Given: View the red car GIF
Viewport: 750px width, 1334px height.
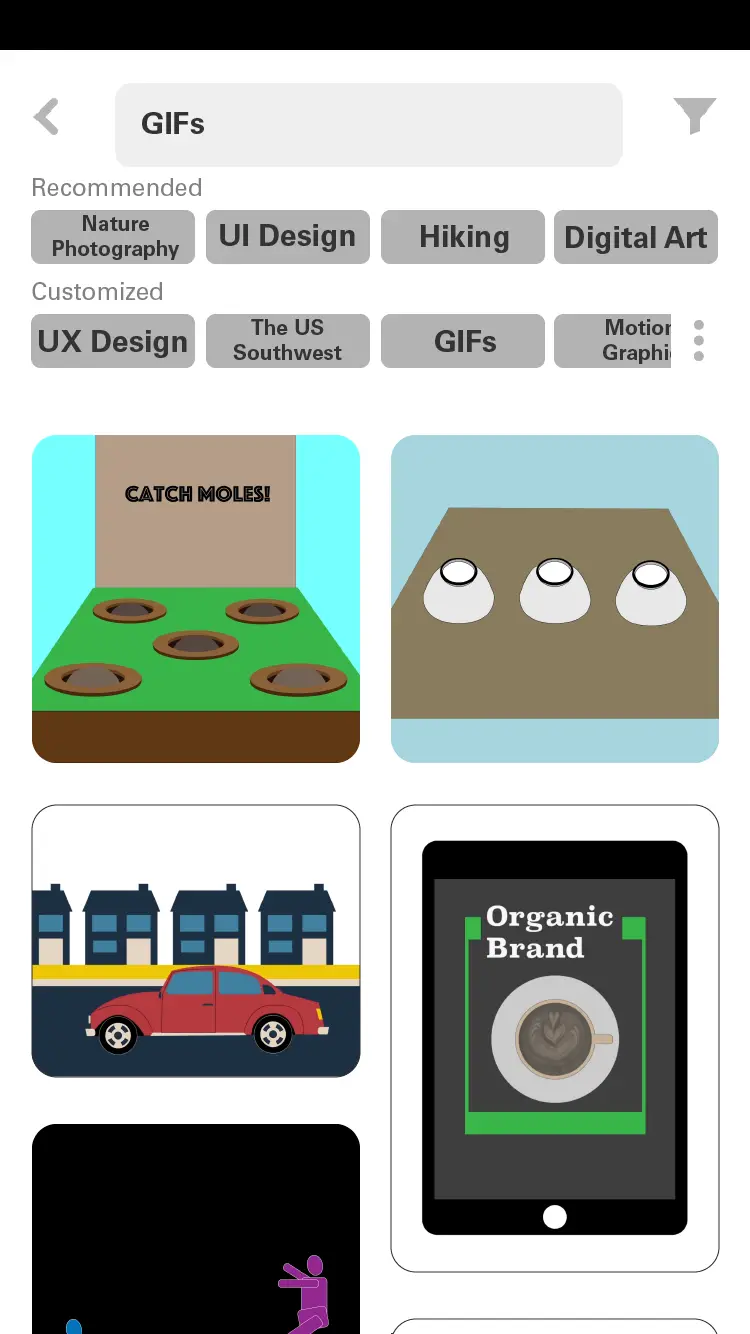Looking at the screenshot, I should tap(196, 941).
